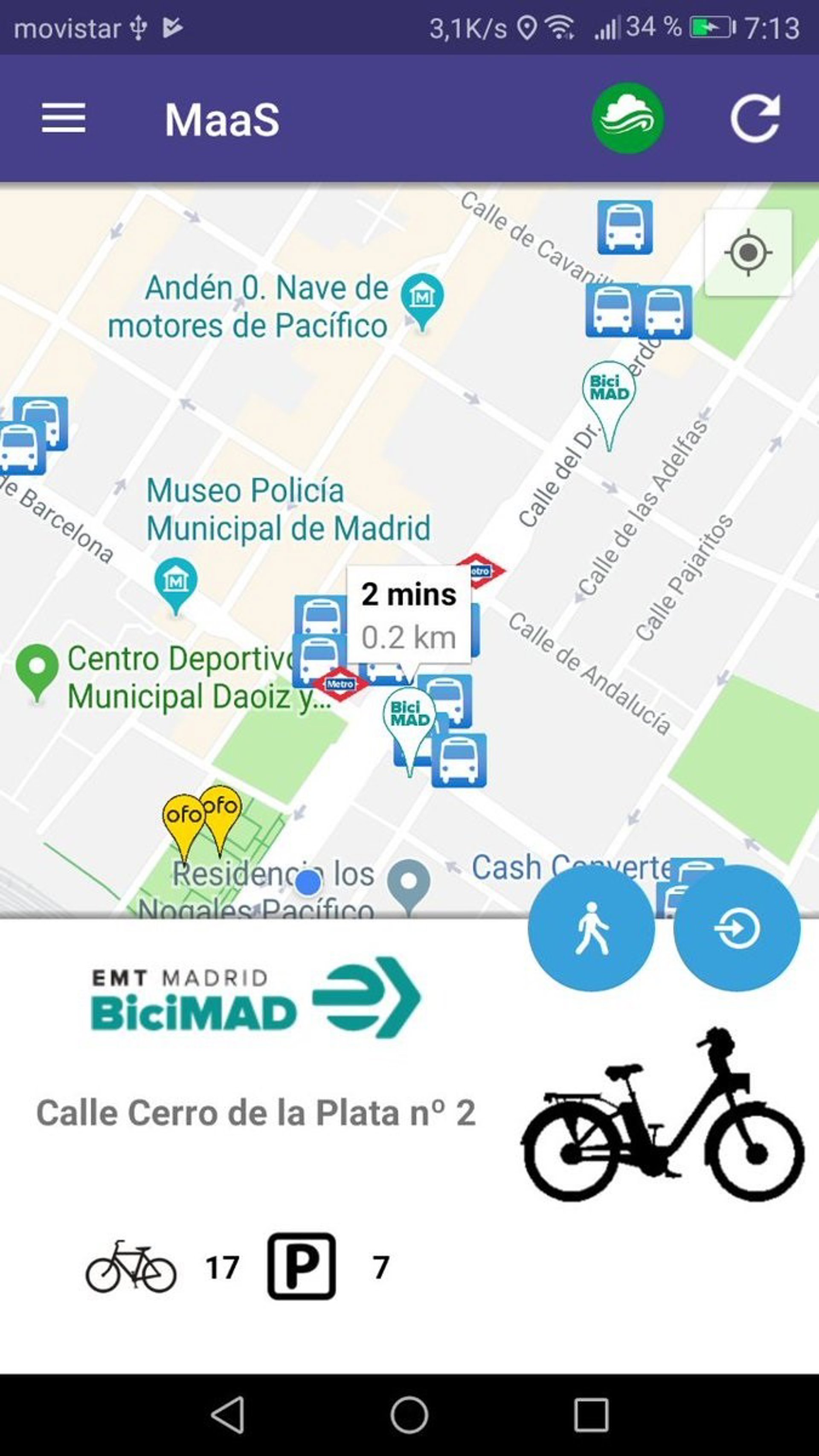Go to the home screen
The height and width of the screenshot is (1456, 819).
pyautogui.click(x=409, y=1415)
